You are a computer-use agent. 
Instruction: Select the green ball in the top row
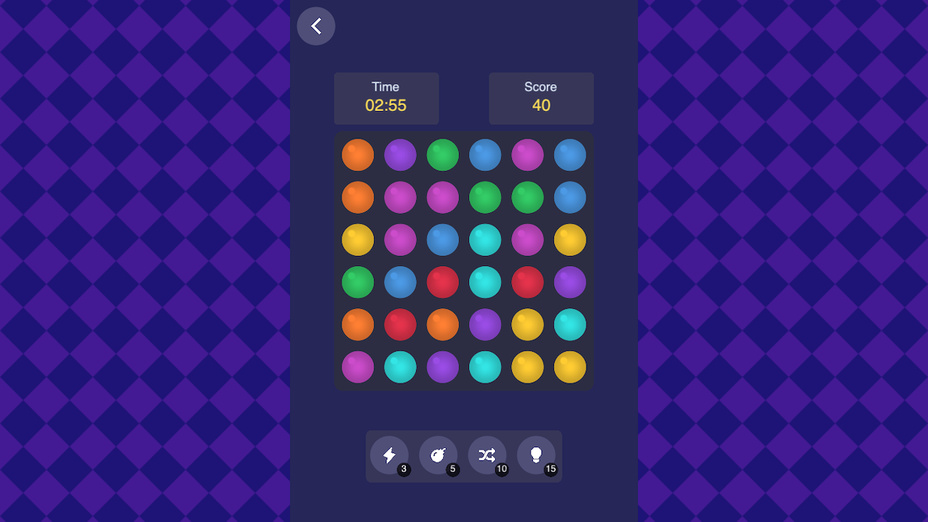point(443,155)
